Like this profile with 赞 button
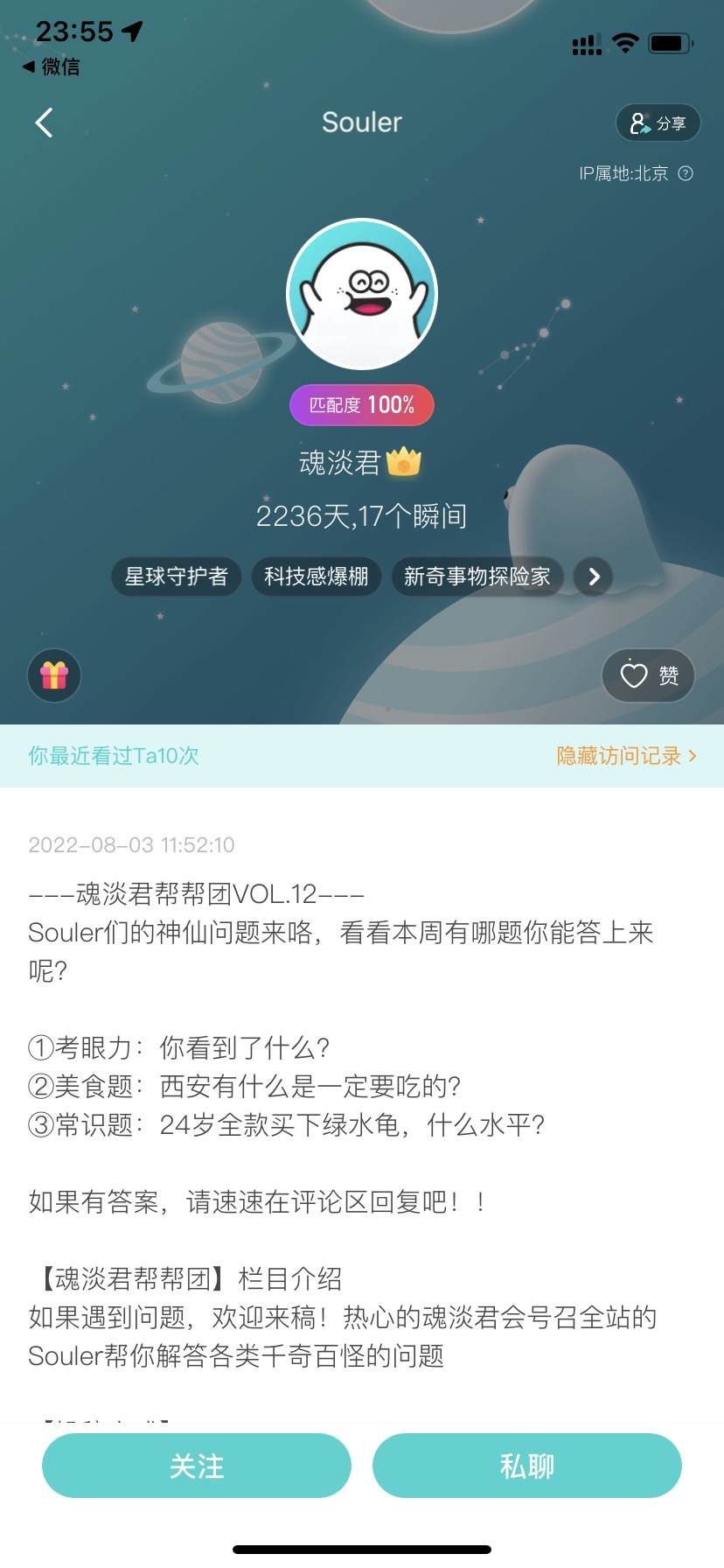Image resolution: width=724 pixels, height=1568 pixels. point(649,675)
